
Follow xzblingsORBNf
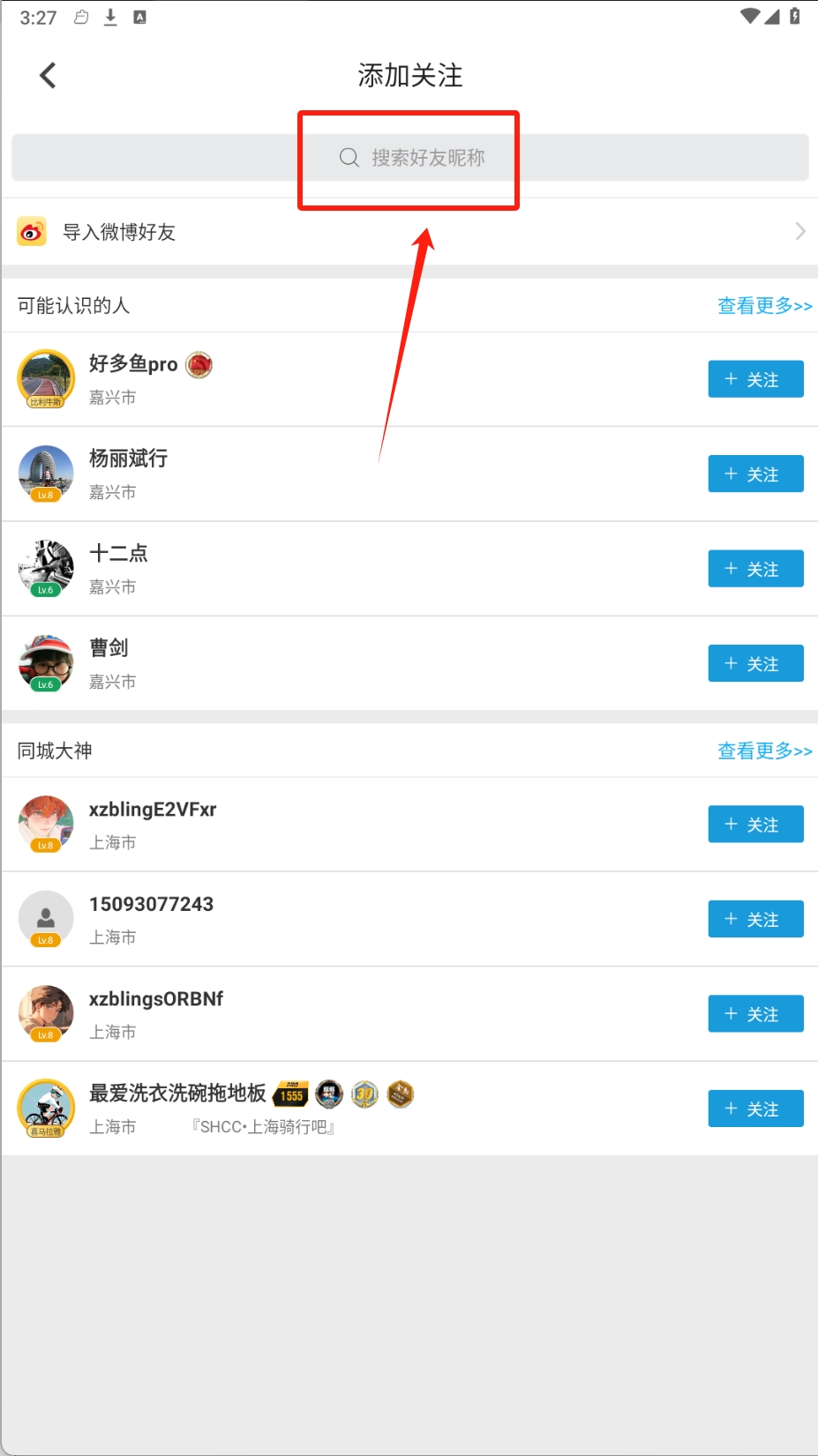coord(755,1014)
